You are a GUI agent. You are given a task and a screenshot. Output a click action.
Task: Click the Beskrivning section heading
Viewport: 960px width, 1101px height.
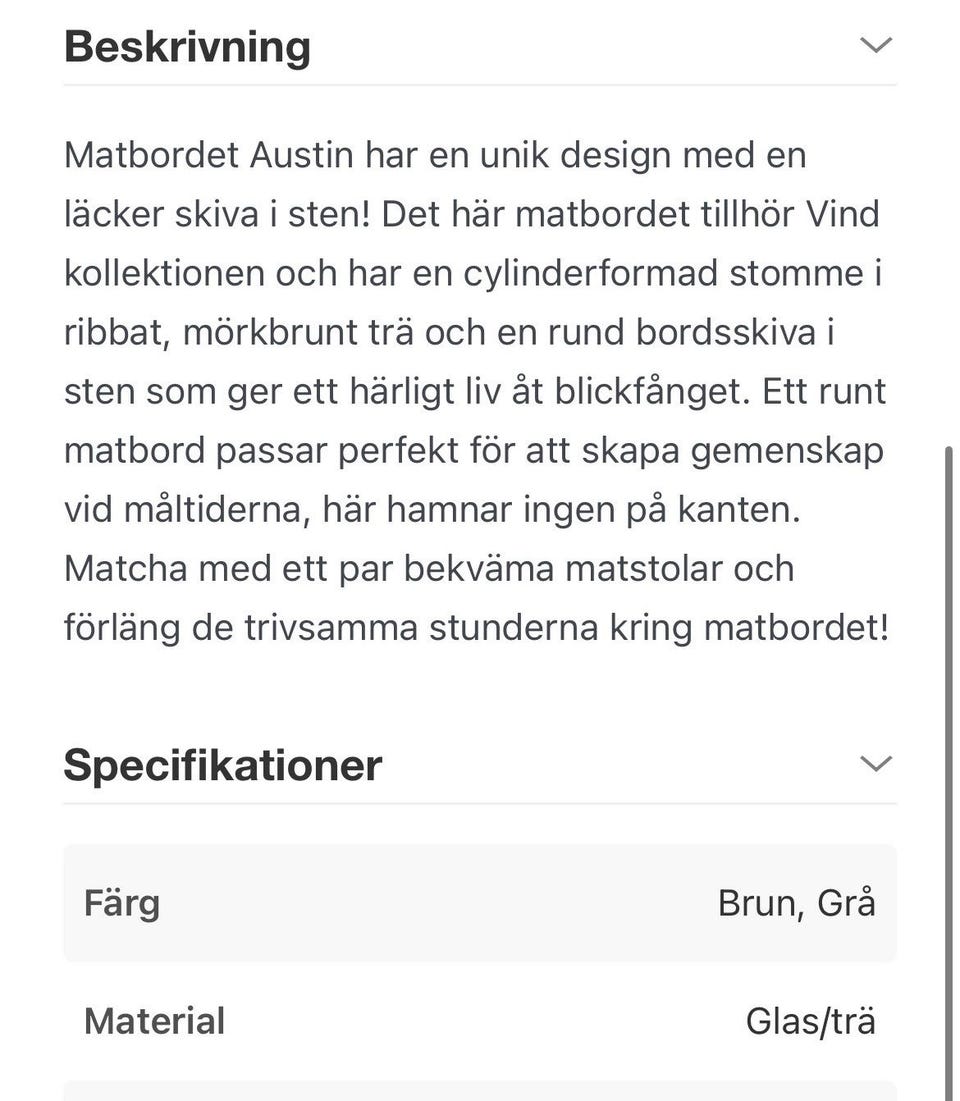coord(187,44)
